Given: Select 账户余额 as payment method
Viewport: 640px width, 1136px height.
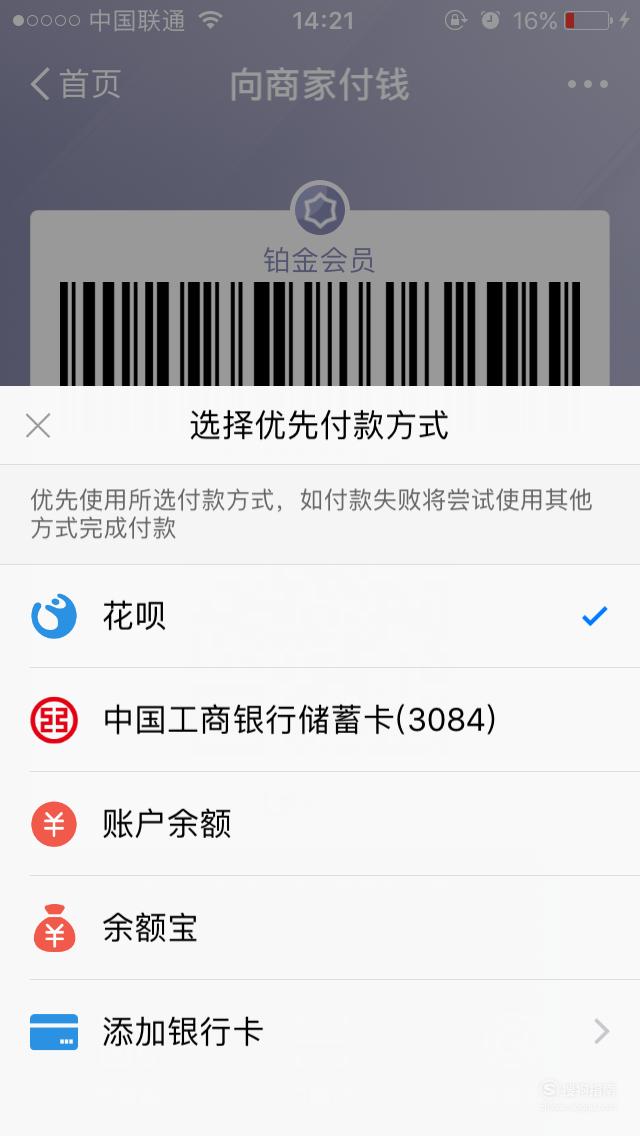Looking at the screenshot, I should (320, 824).
